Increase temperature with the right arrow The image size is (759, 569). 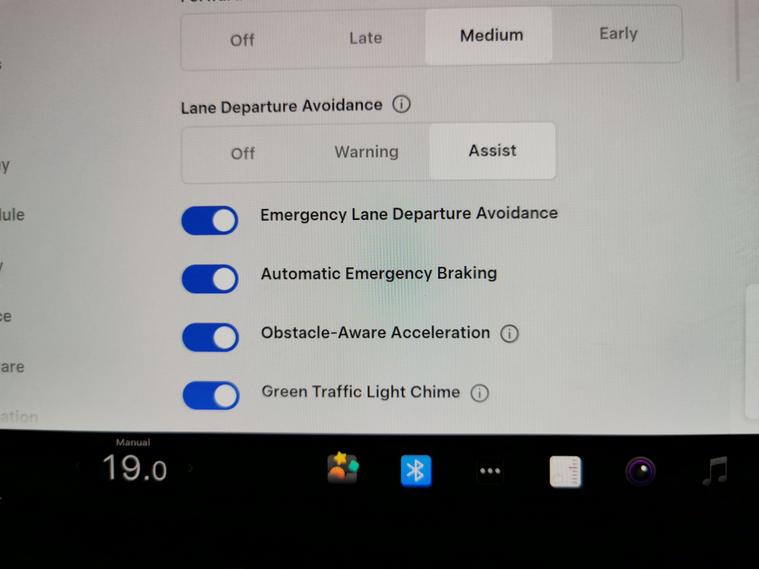click(x=191, y=467)
